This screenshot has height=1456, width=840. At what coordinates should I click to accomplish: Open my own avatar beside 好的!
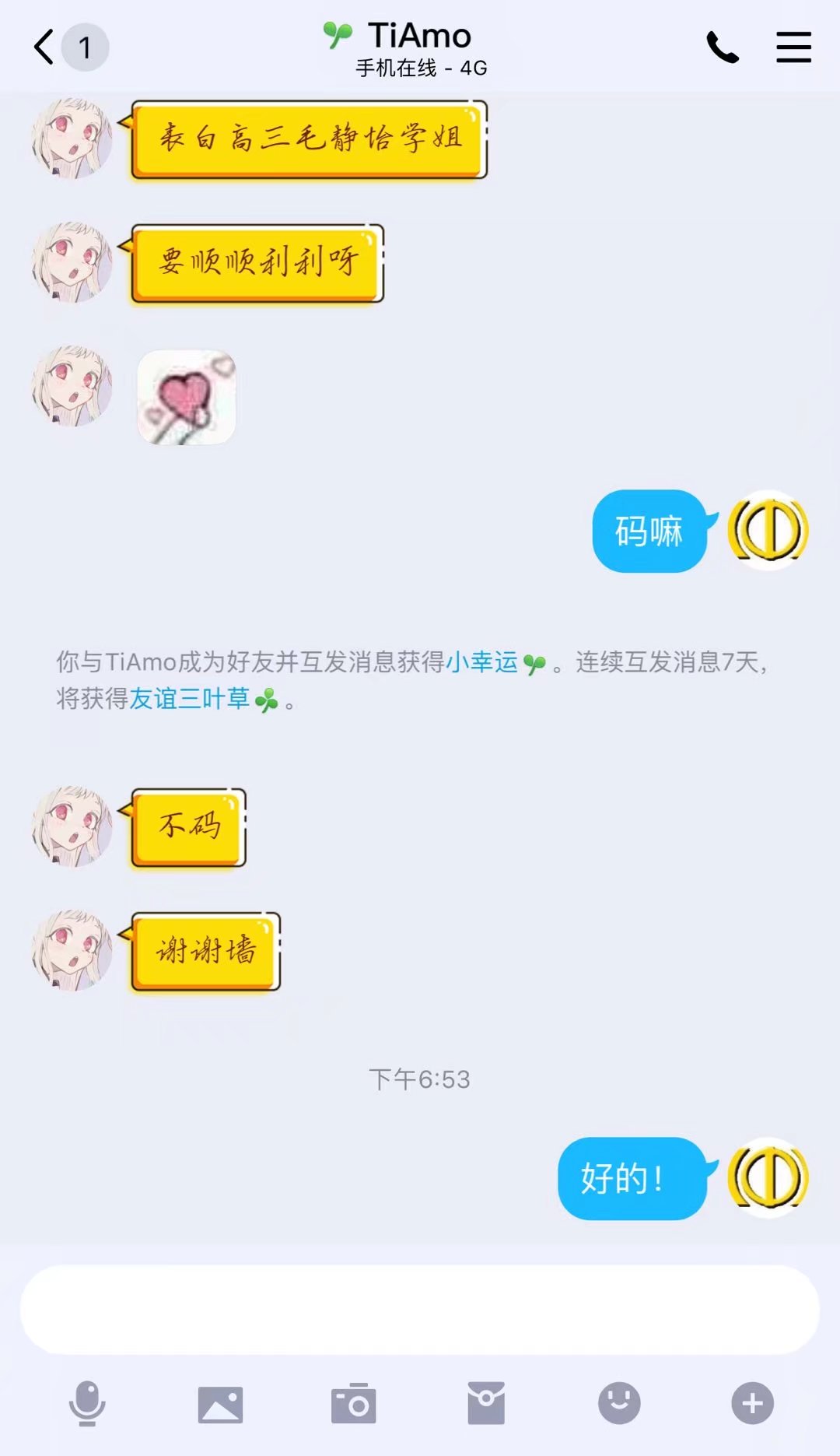click(768, 1178)
